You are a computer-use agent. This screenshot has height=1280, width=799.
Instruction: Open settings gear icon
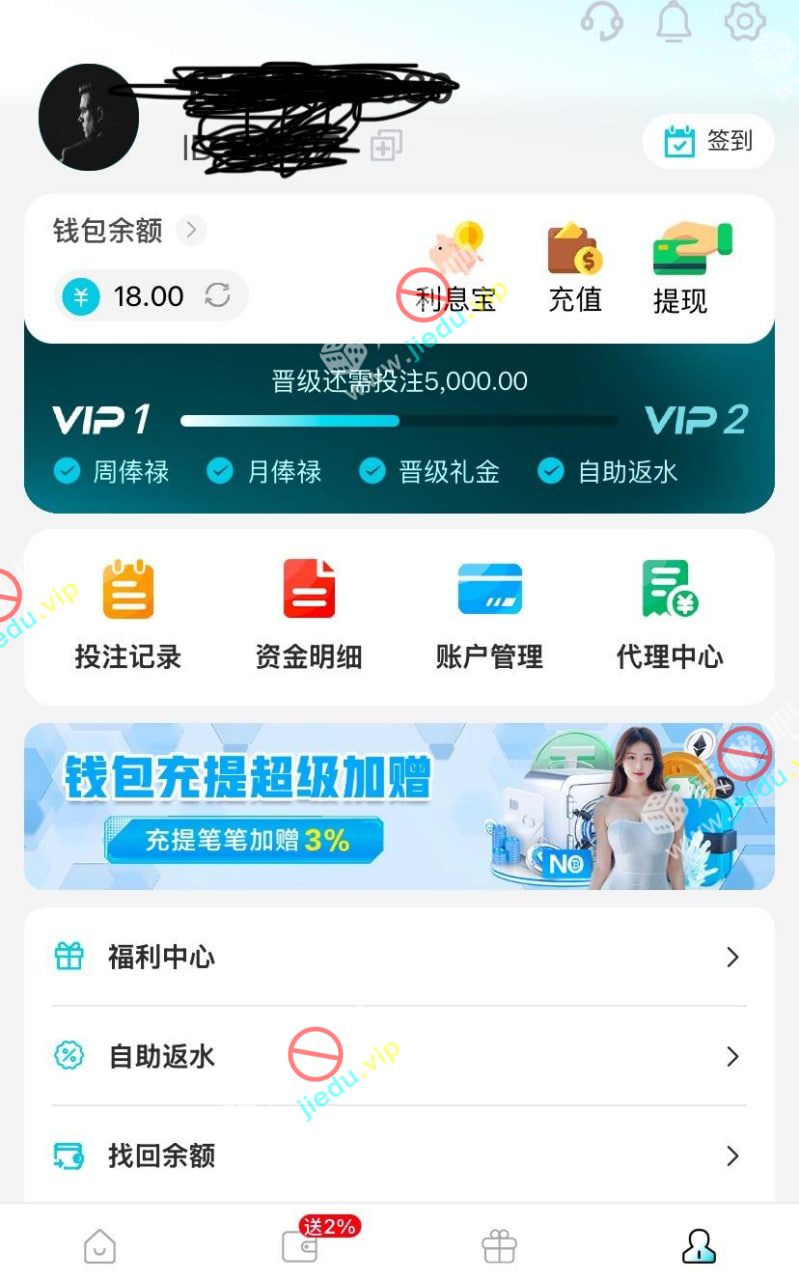coord(745,21)
